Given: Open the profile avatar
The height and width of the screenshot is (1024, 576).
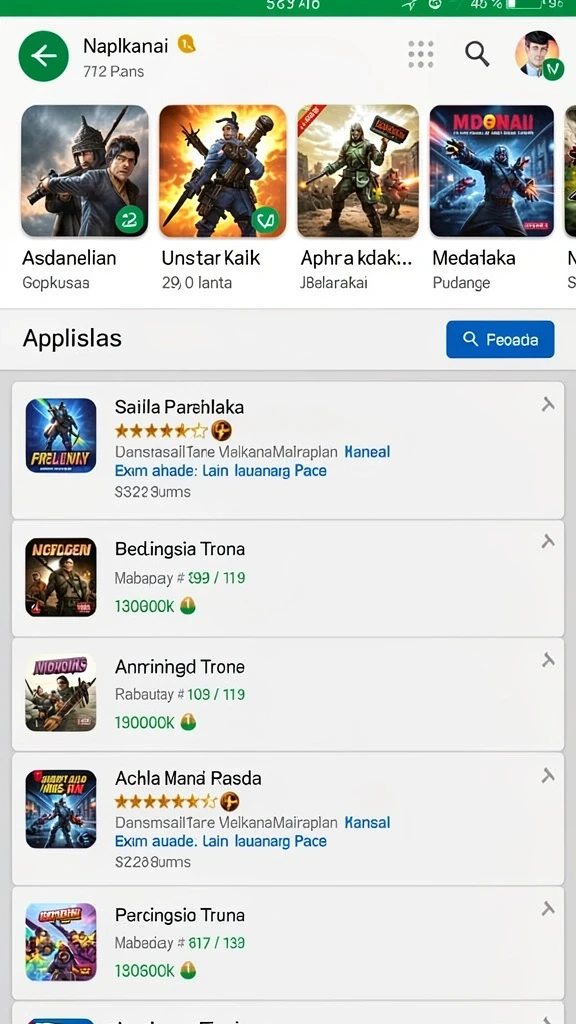Looking at the screenshot, I should 539,55.
